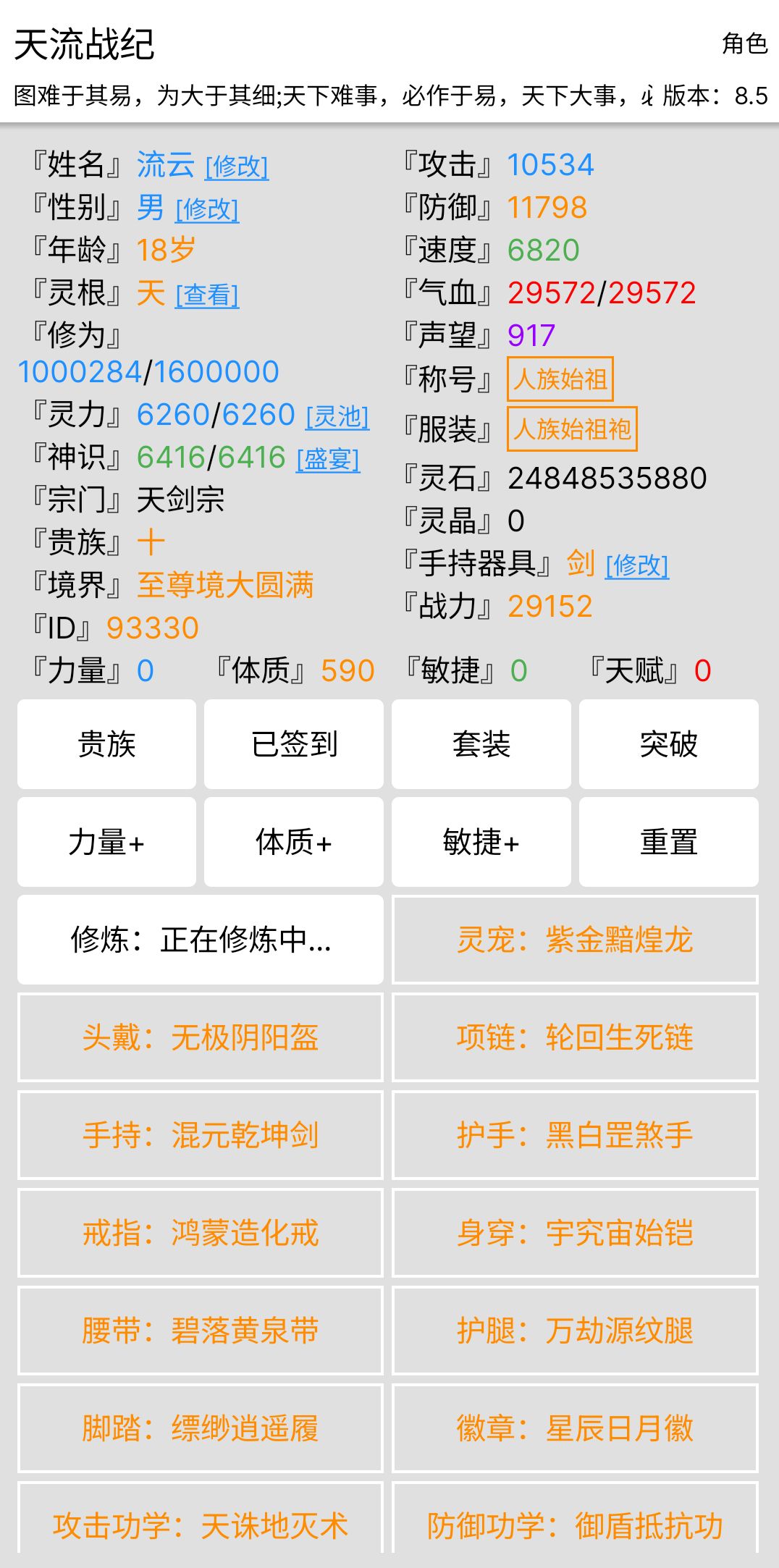Open the 盛宴 link beside 神识

click(327, 458)
